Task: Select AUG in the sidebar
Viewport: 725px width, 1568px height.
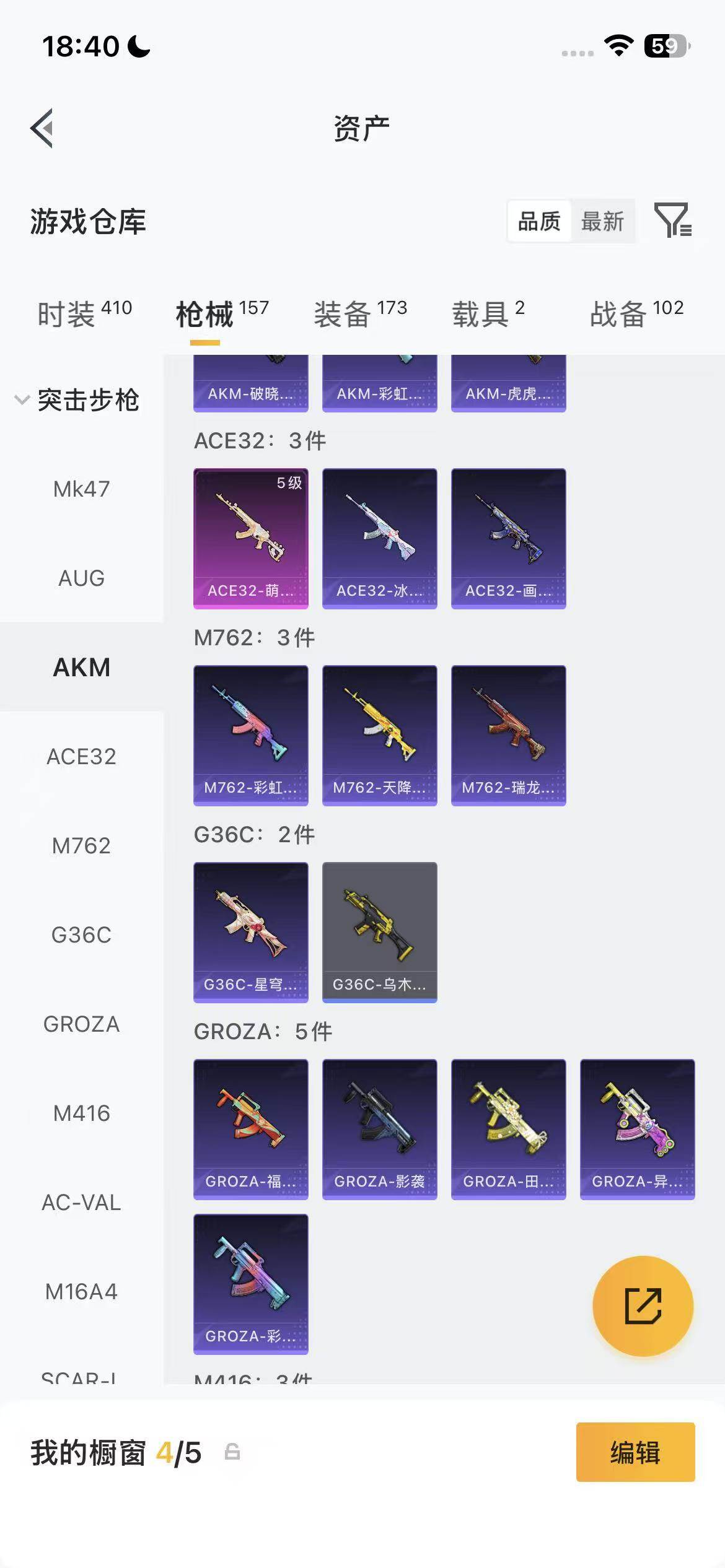Action: (81, 578)
